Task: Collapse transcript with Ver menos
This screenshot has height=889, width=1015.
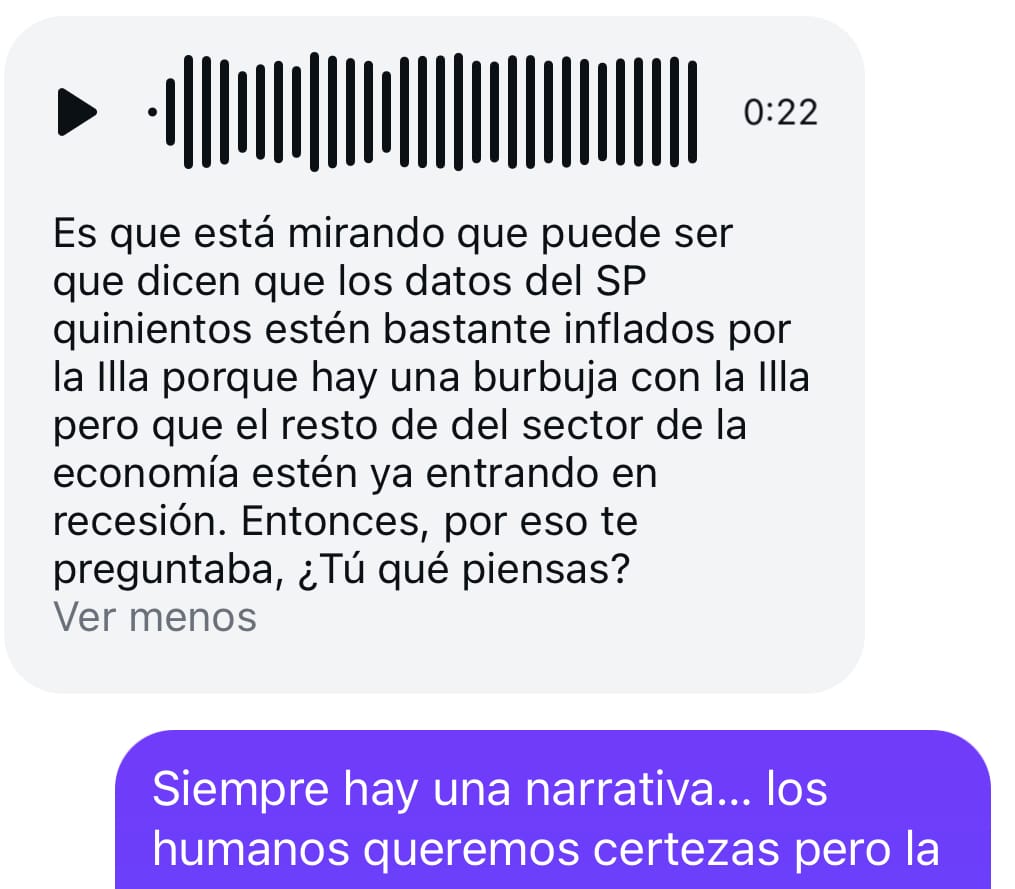Action: (x=155, y=617)
